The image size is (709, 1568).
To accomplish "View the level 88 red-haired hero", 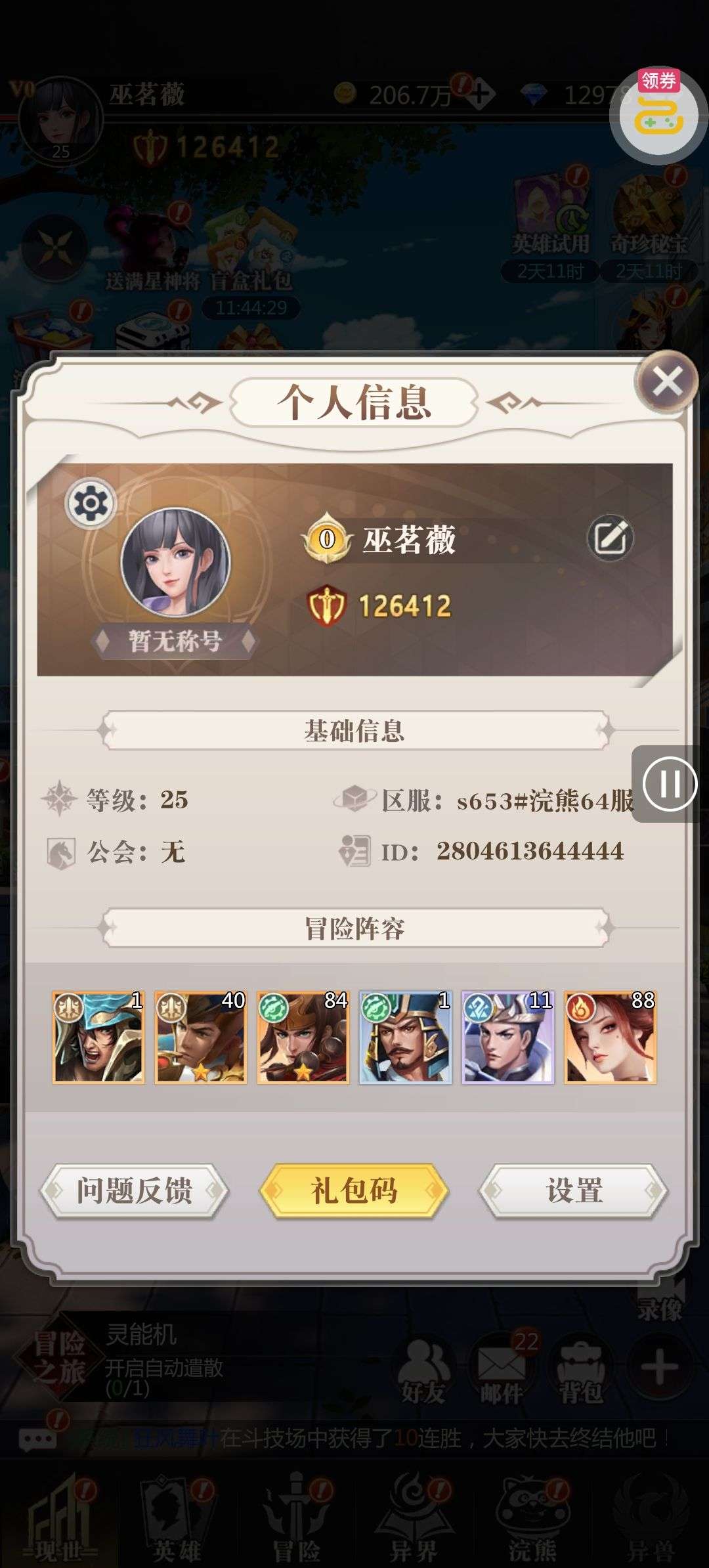I will coord(610,1037).
